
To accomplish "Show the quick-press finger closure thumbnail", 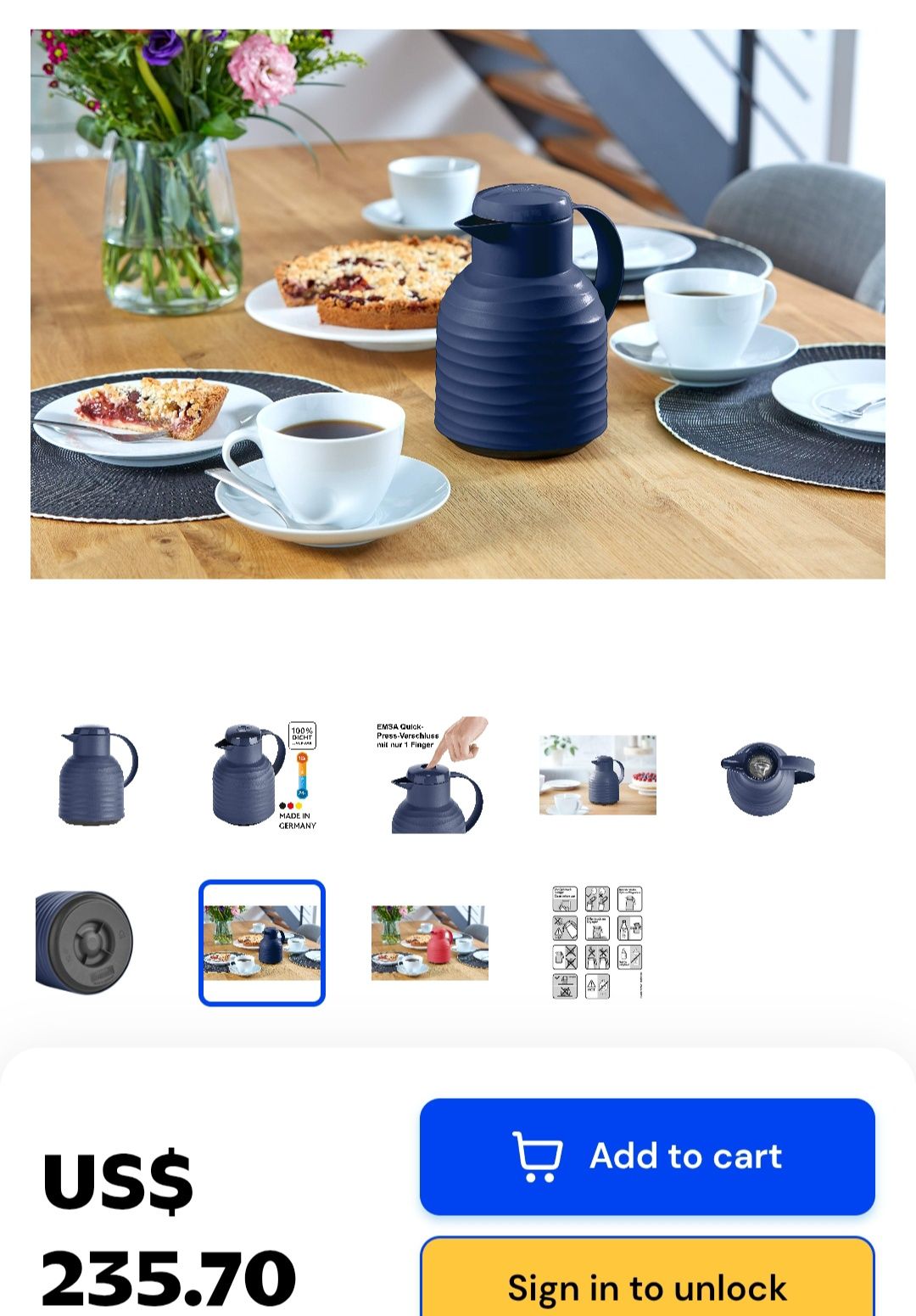I will click(430, 775).
